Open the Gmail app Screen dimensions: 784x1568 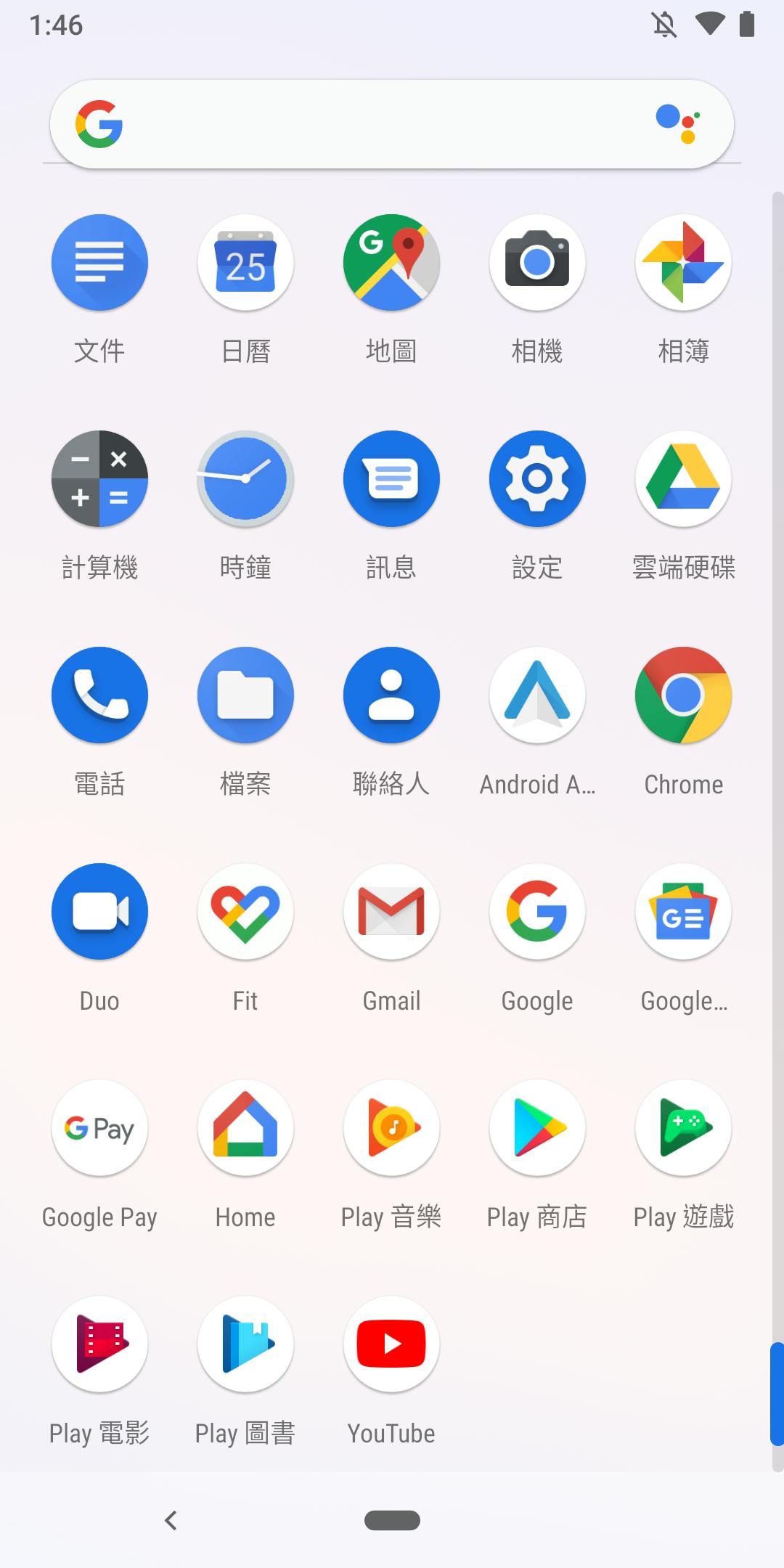(391, 912)
